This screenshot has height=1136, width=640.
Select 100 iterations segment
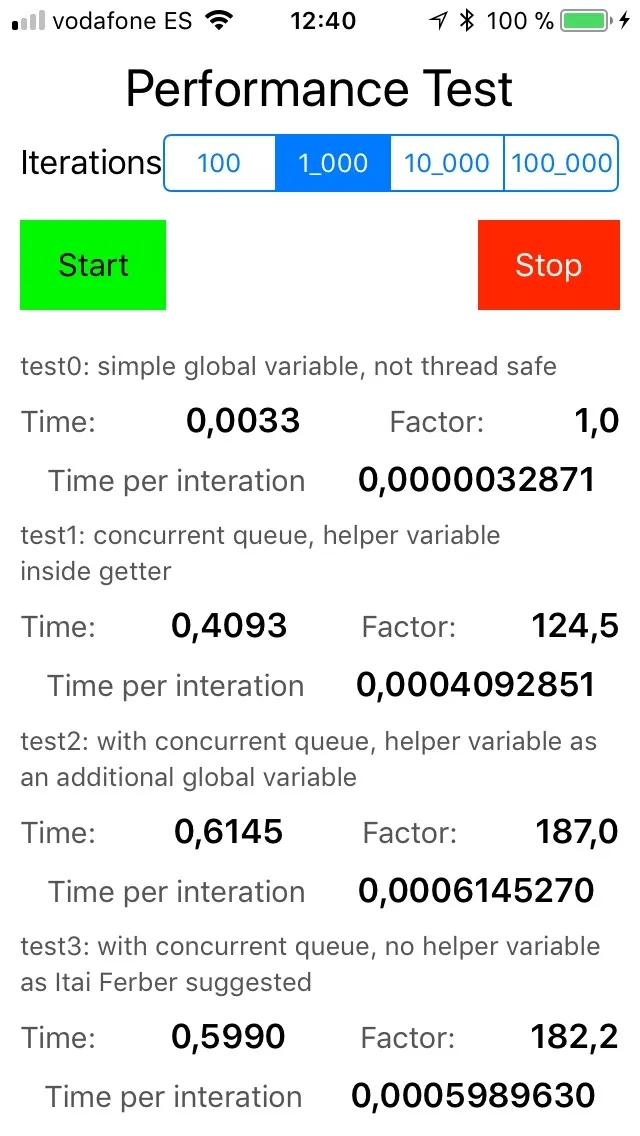click(220, 163)
